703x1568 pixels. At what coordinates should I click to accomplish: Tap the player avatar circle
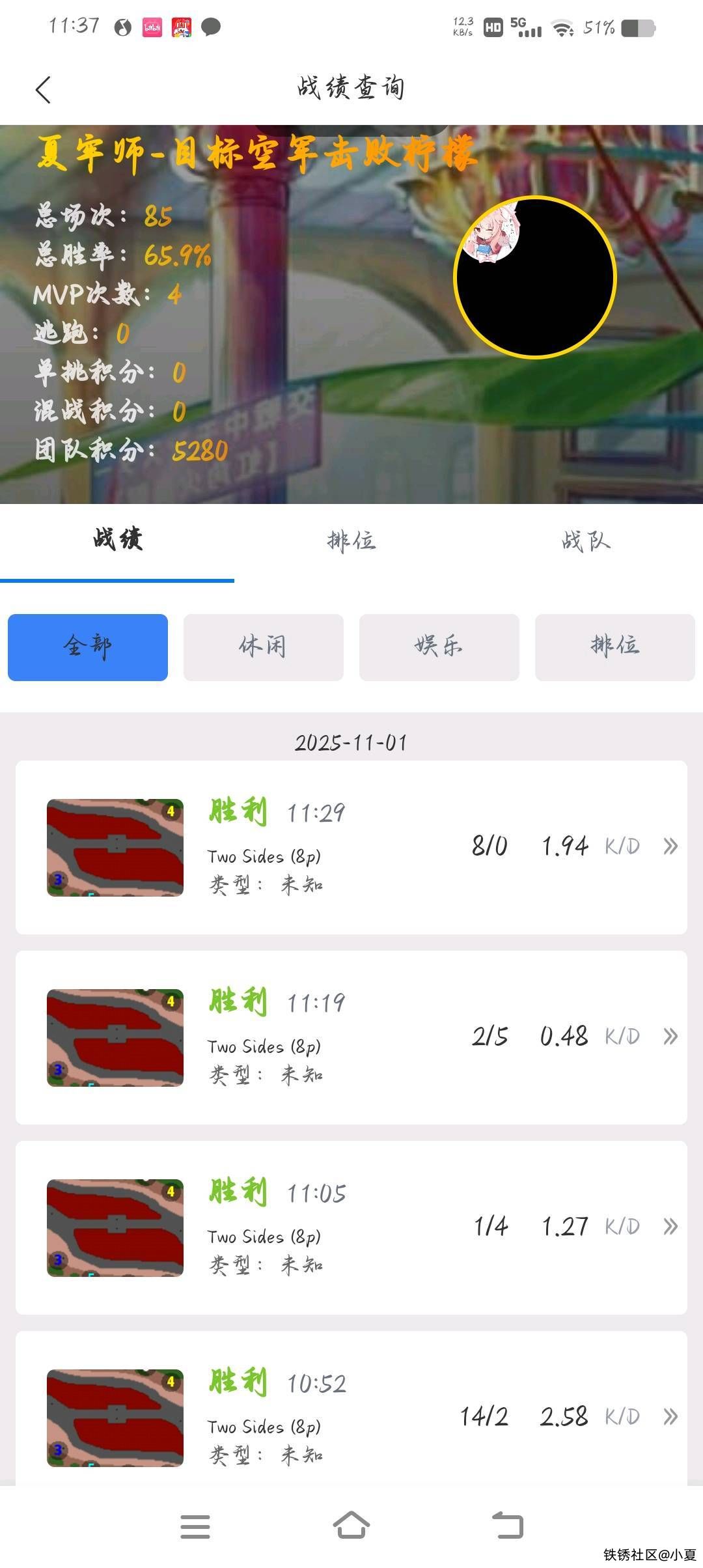coord(535,277)
